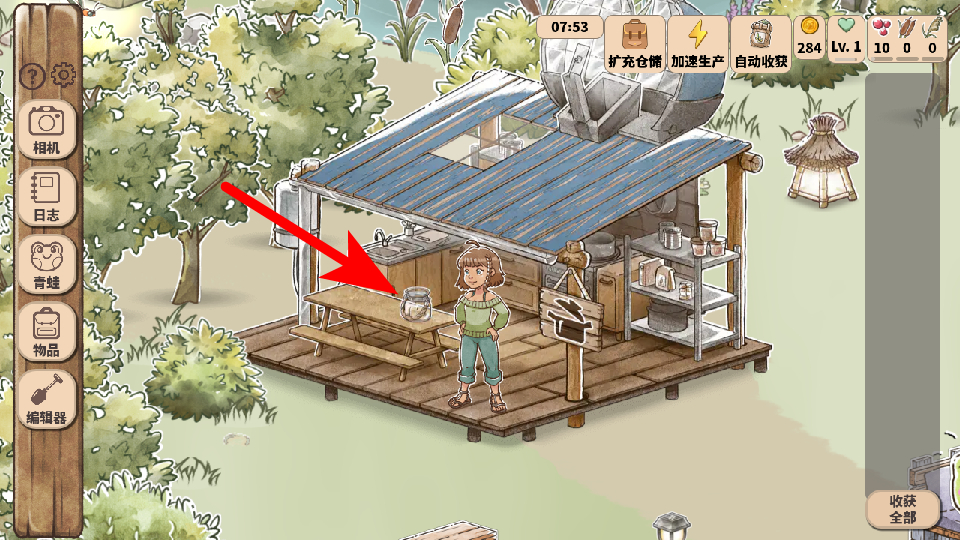Screen dimensions: 960x540
Task: Open the 相机 camera button
Action: click(x=47, y=130)
